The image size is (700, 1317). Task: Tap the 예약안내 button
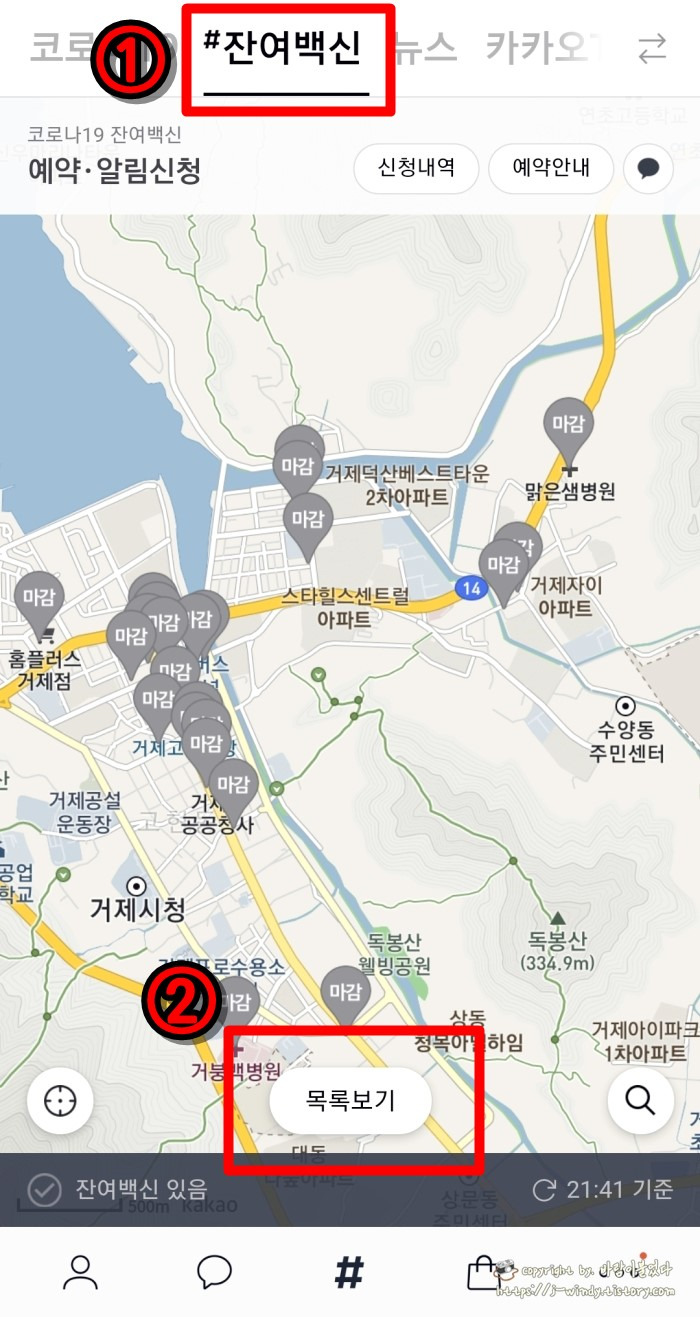click(550, 168)
